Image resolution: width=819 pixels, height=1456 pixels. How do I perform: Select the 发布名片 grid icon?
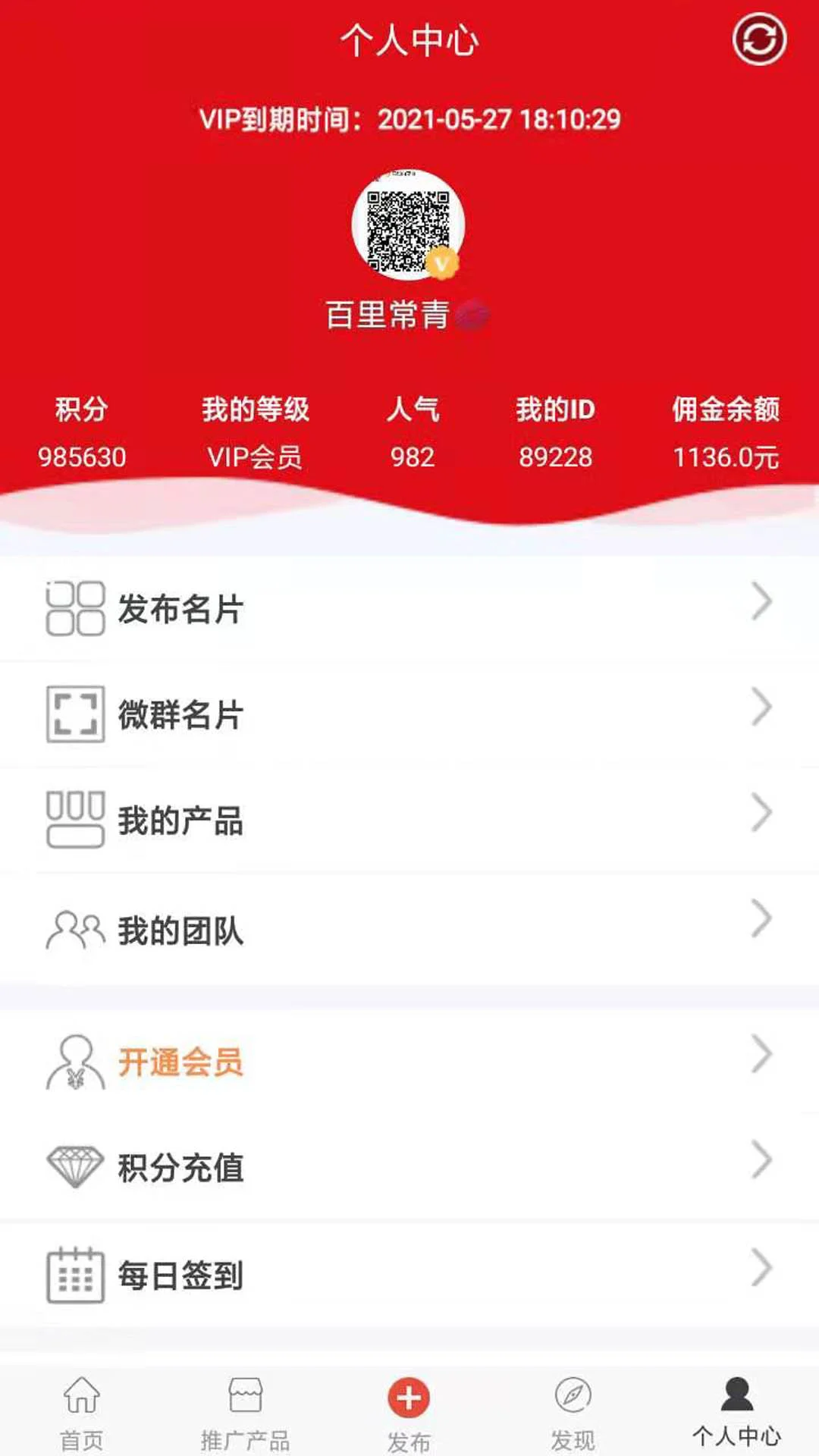(x=74, y=608)
